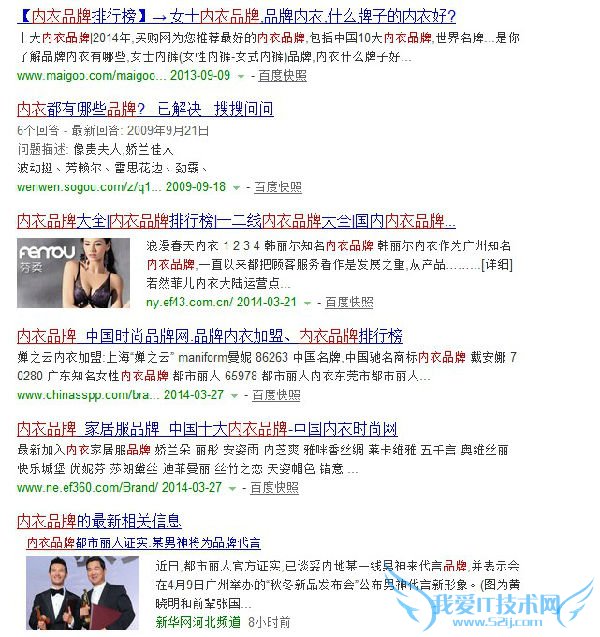Viewport: 600px width, 637px height.
Task: Open the 内衣都有哪些品牌 搜搜问问 result
Action: pyautogui.click(x=145, y=108)
